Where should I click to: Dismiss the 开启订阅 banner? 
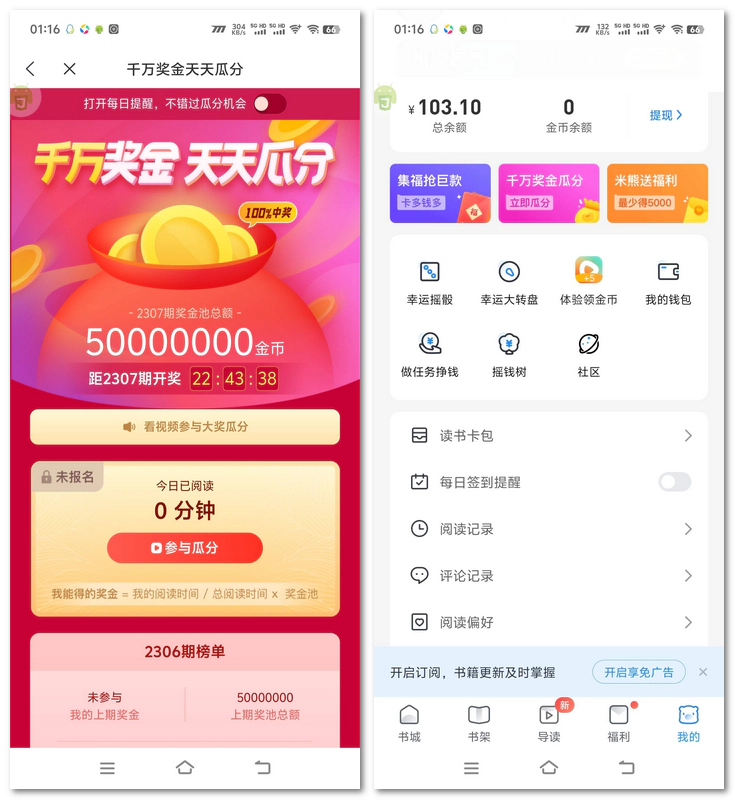click(x=703, y=672)
